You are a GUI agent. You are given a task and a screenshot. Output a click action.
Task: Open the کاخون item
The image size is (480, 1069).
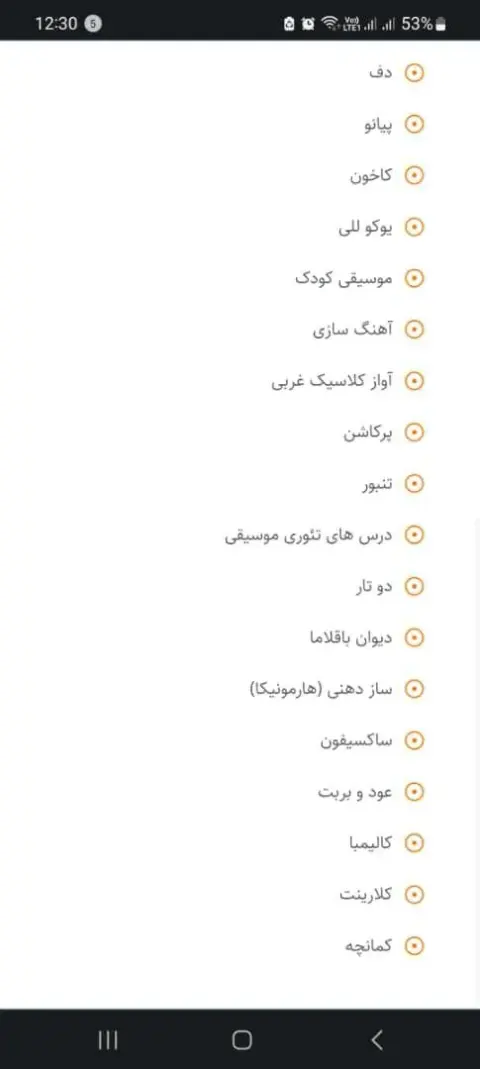click(372, 176)
